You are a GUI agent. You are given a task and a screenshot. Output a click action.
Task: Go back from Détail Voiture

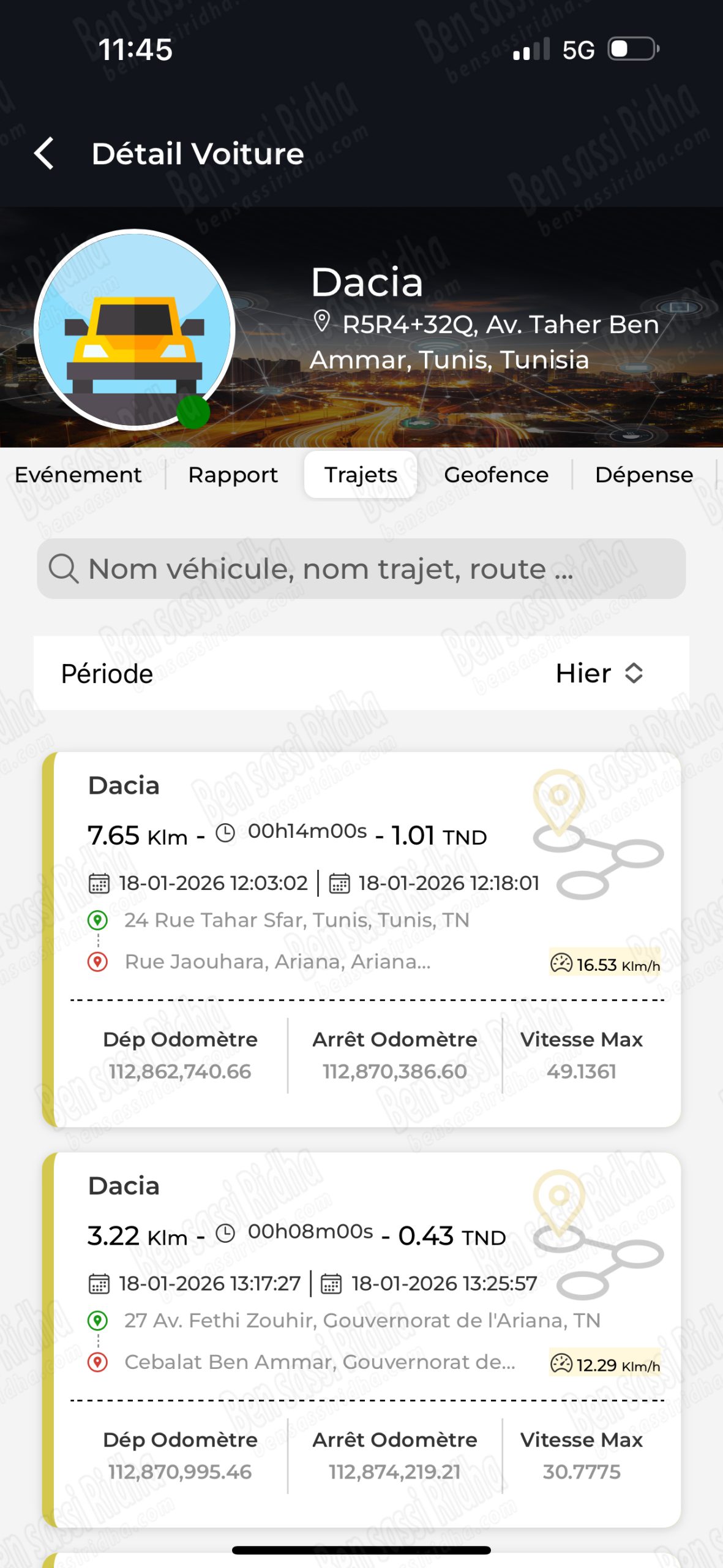pos(44,153)
